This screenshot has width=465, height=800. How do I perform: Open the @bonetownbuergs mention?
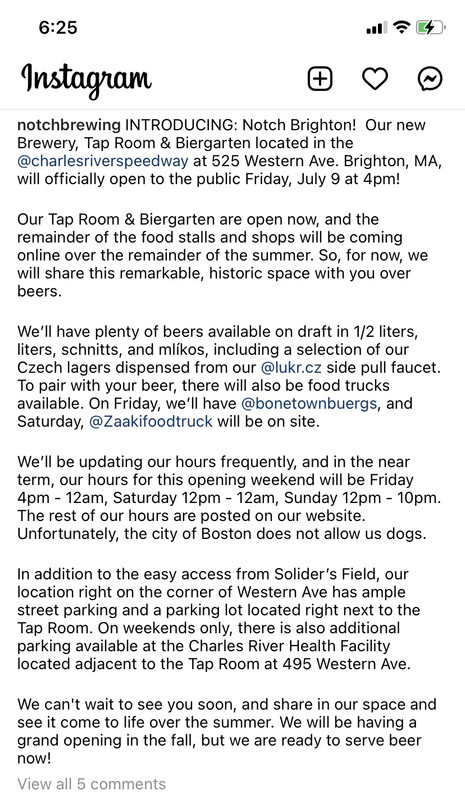pyautogui.click(x=309, y=404)
